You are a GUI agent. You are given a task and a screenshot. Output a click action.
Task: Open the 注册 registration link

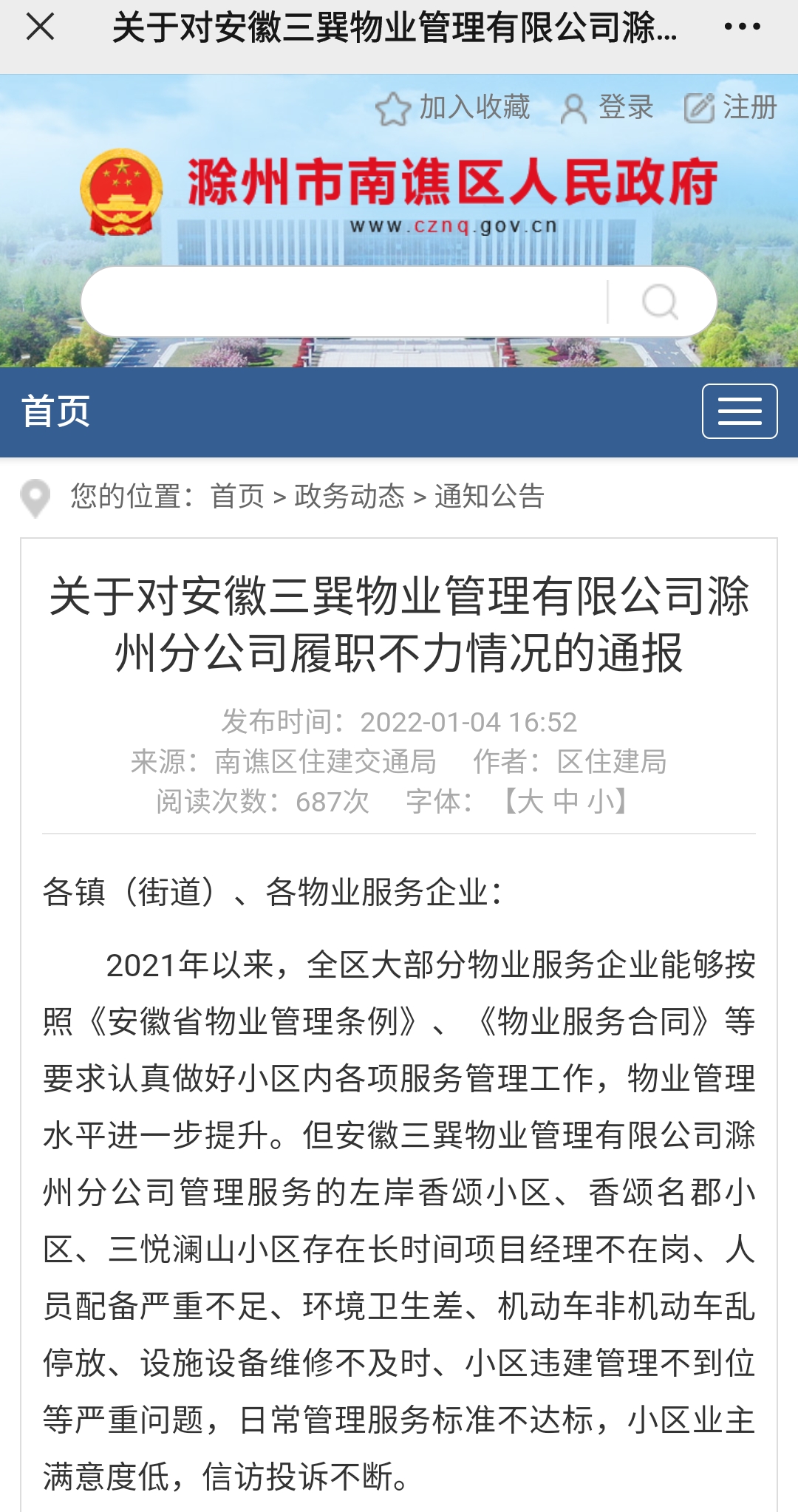coord(731,108)
